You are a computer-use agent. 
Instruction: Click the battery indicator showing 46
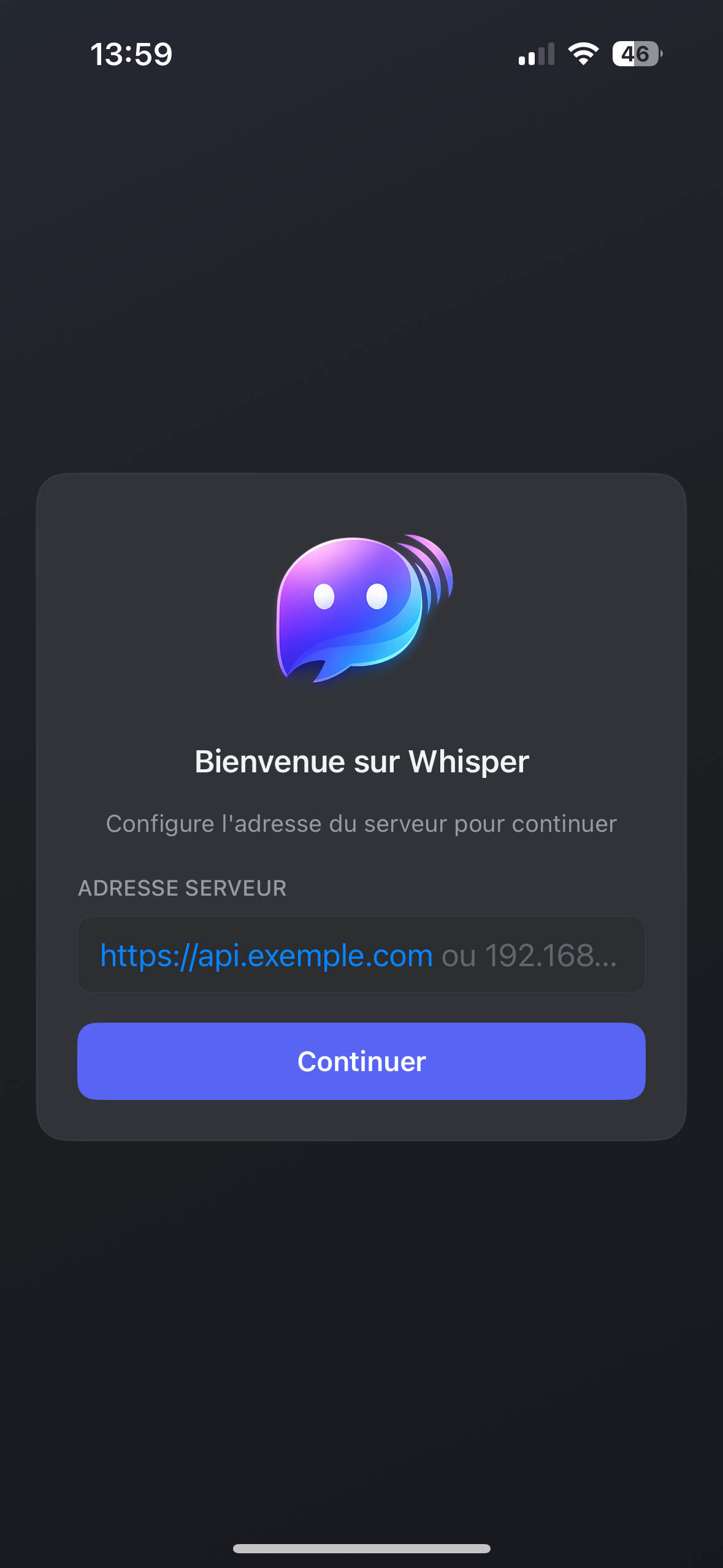(635, 55)
